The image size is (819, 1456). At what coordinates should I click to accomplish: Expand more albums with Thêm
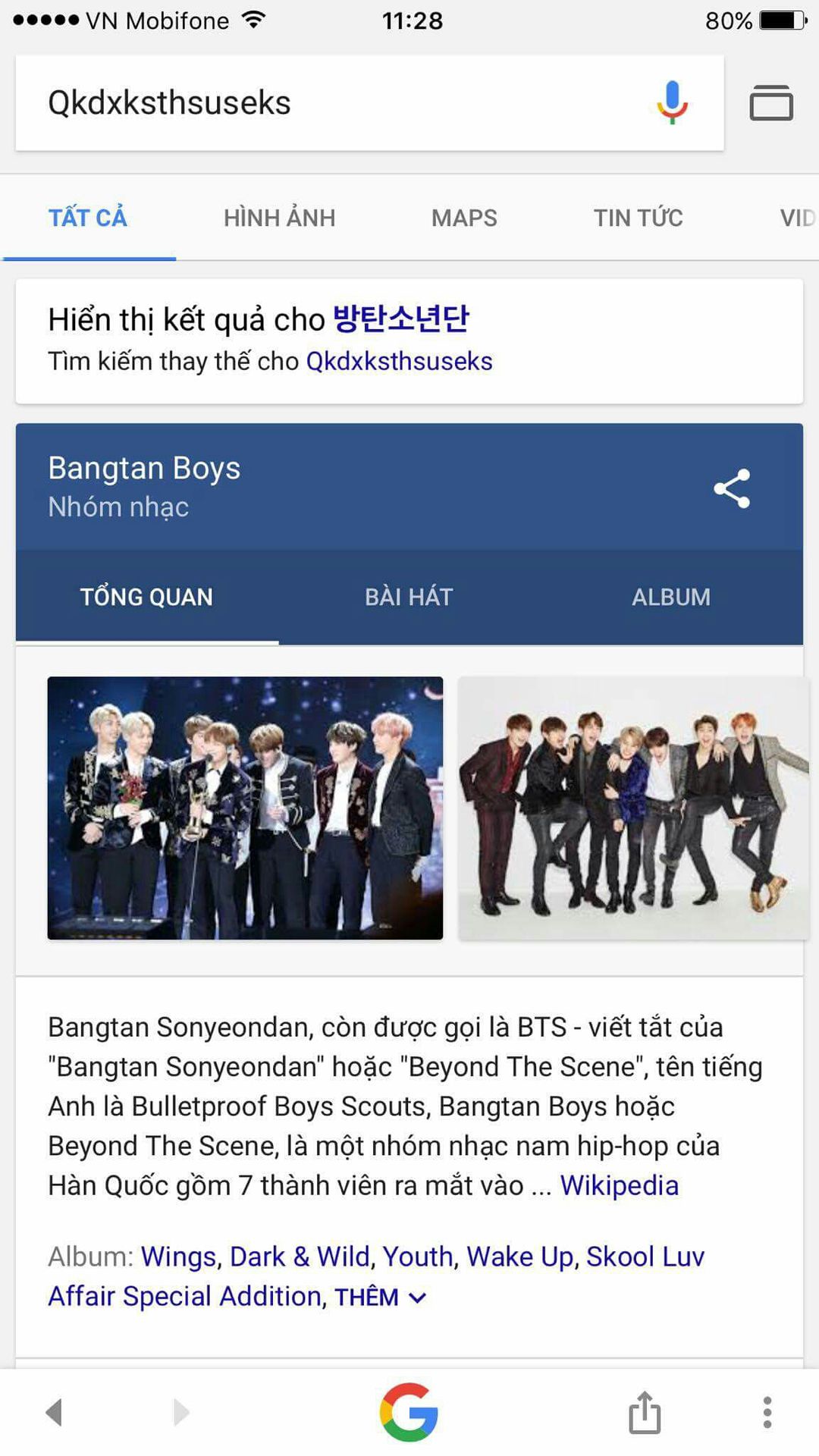(380, 1298)
